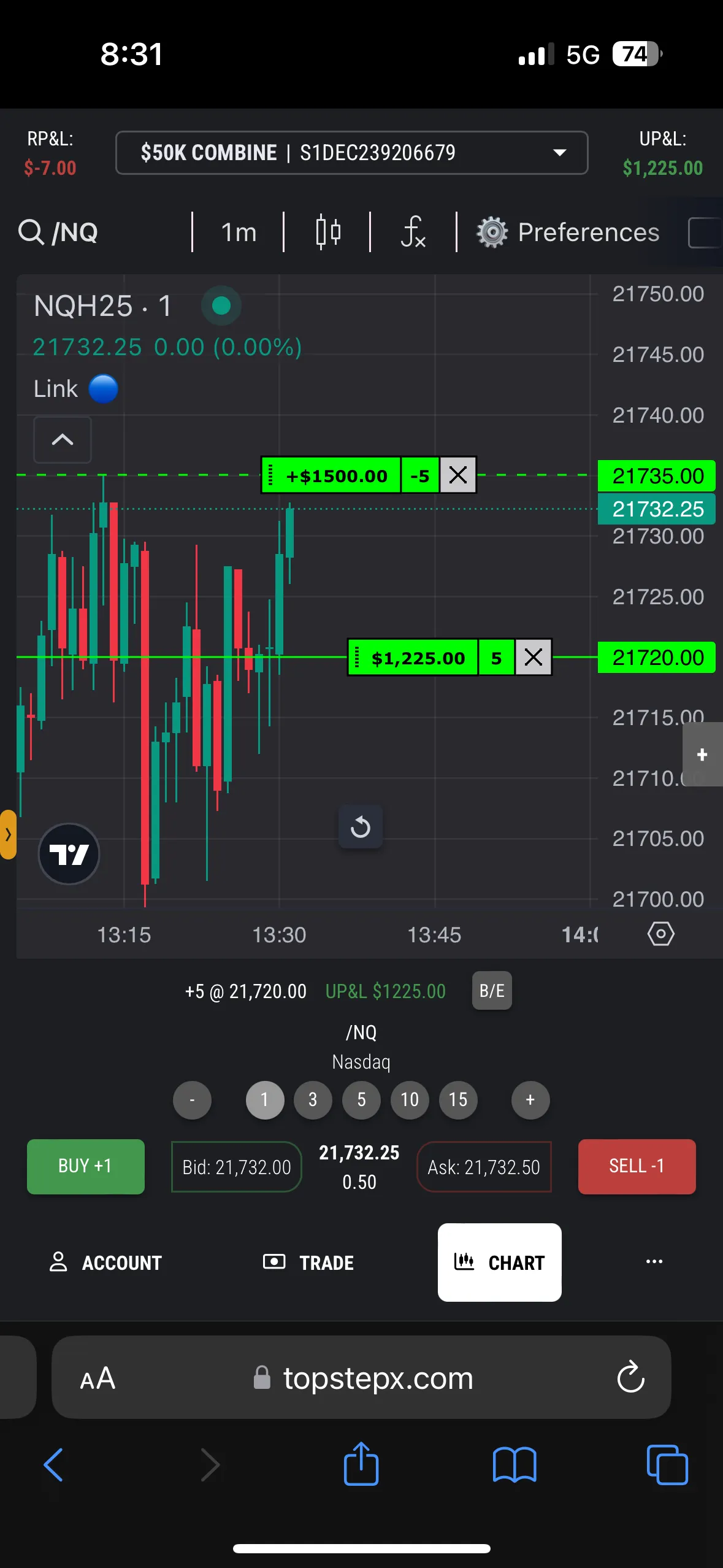723x1568 pixels.
Task: Reset the chart view
Action: point(361,827)
